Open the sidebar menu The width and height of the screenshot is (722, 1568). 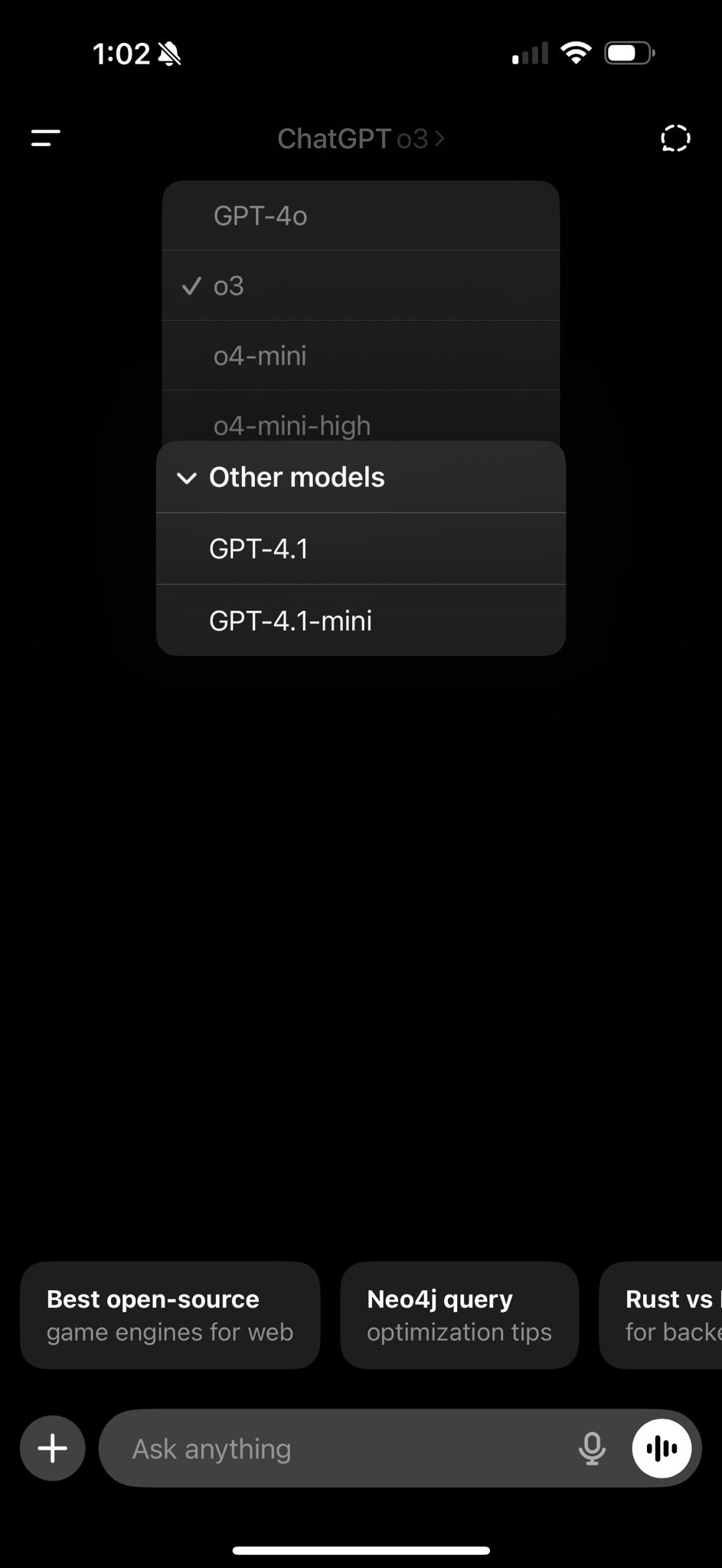45,138
